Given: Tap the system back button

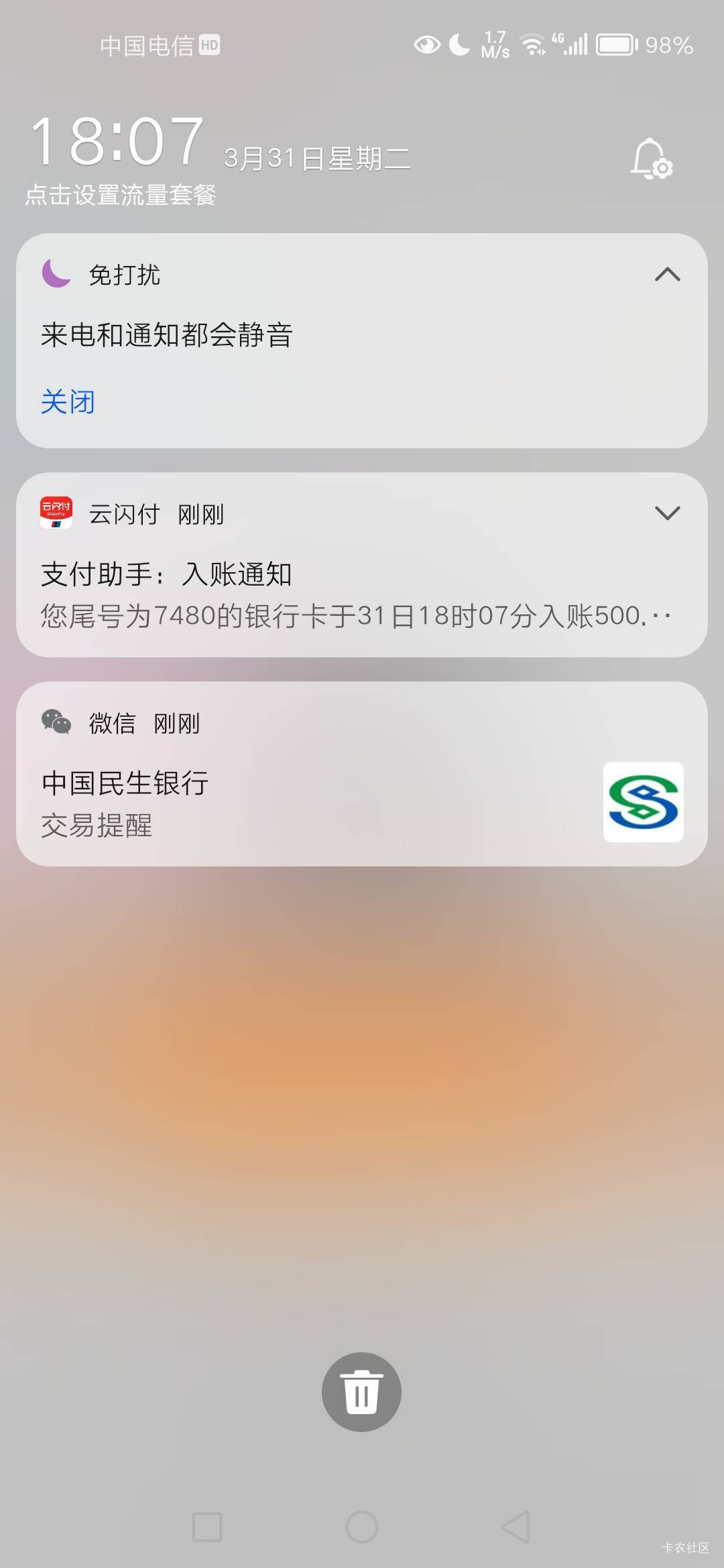Looking at the screenshot, I should pos(516,1527).
